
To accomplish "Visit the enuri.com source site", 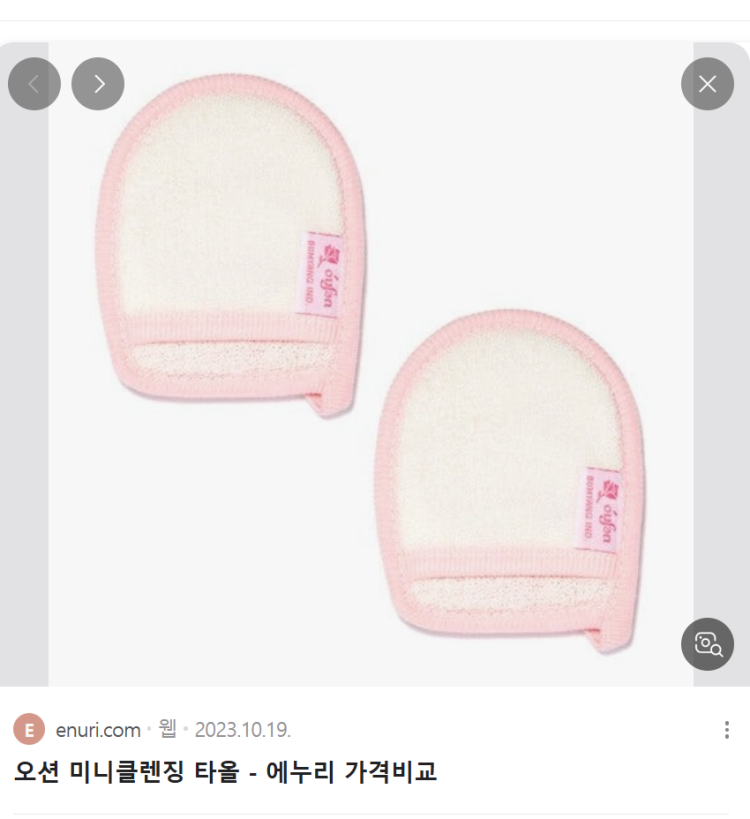I will [96, 730].
